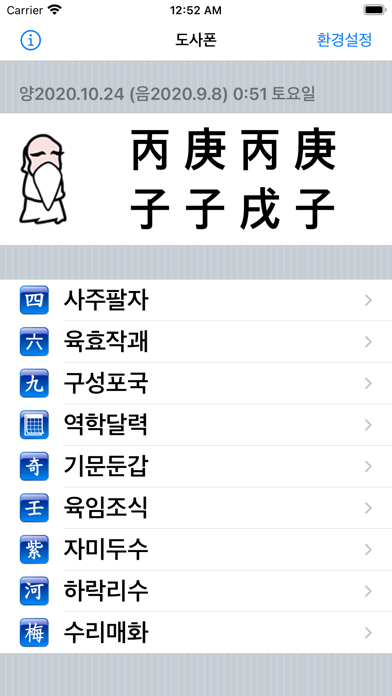Open 수리매화
The image size is (392, 696).
point(196,633)
